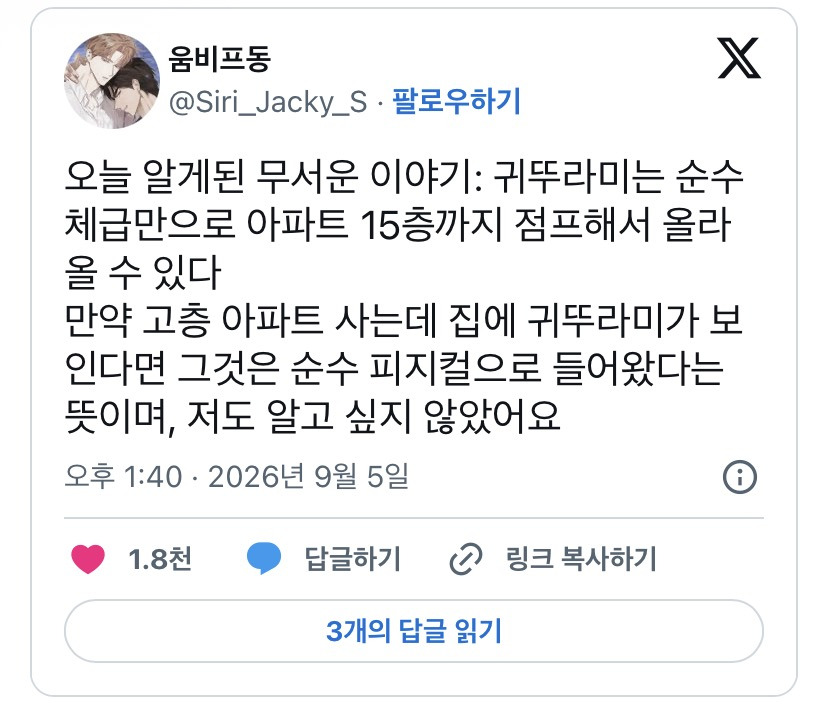Open the profile picture of 움비프동

[x=112, y=81]
